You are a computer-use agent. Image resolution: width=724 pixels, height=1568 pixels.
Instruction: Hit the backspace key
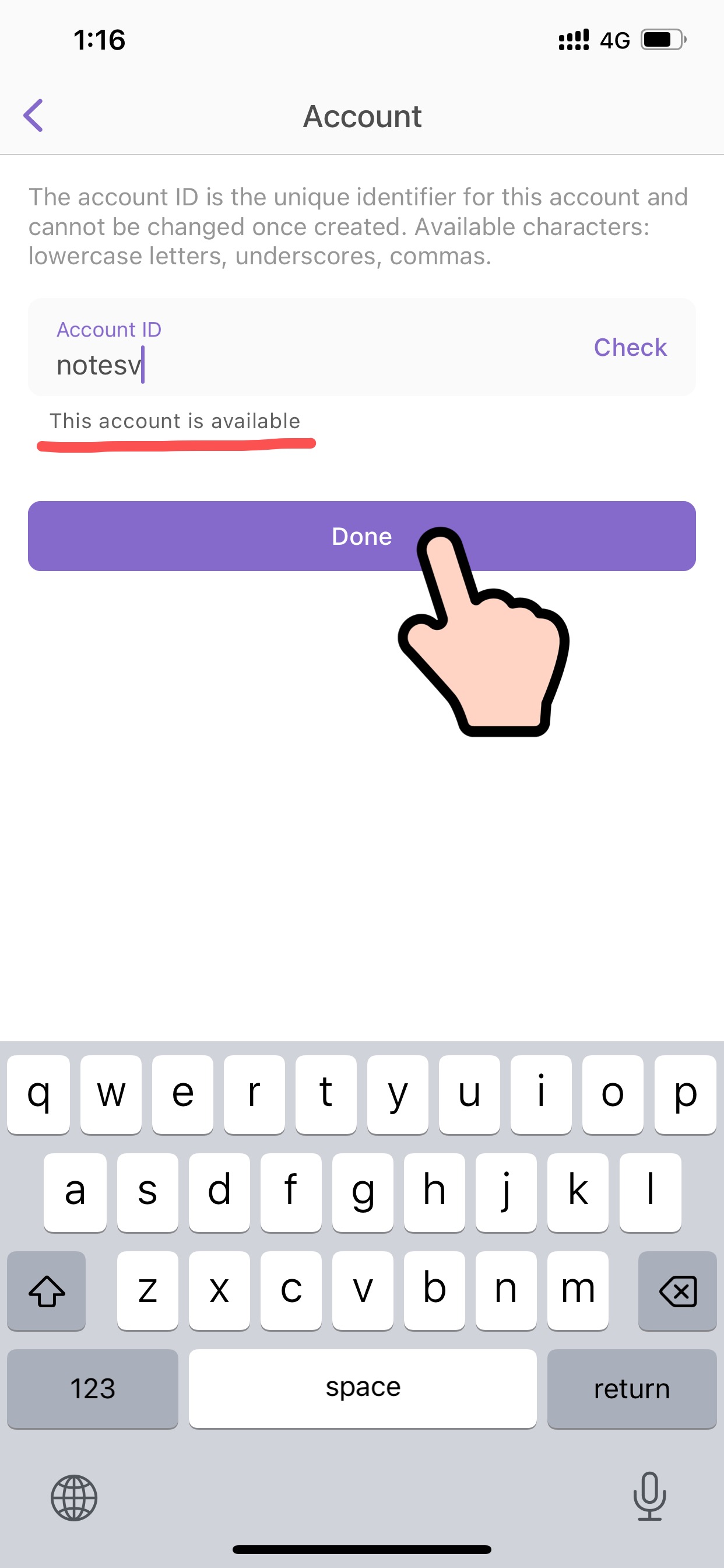click(x=677, y=1291)
